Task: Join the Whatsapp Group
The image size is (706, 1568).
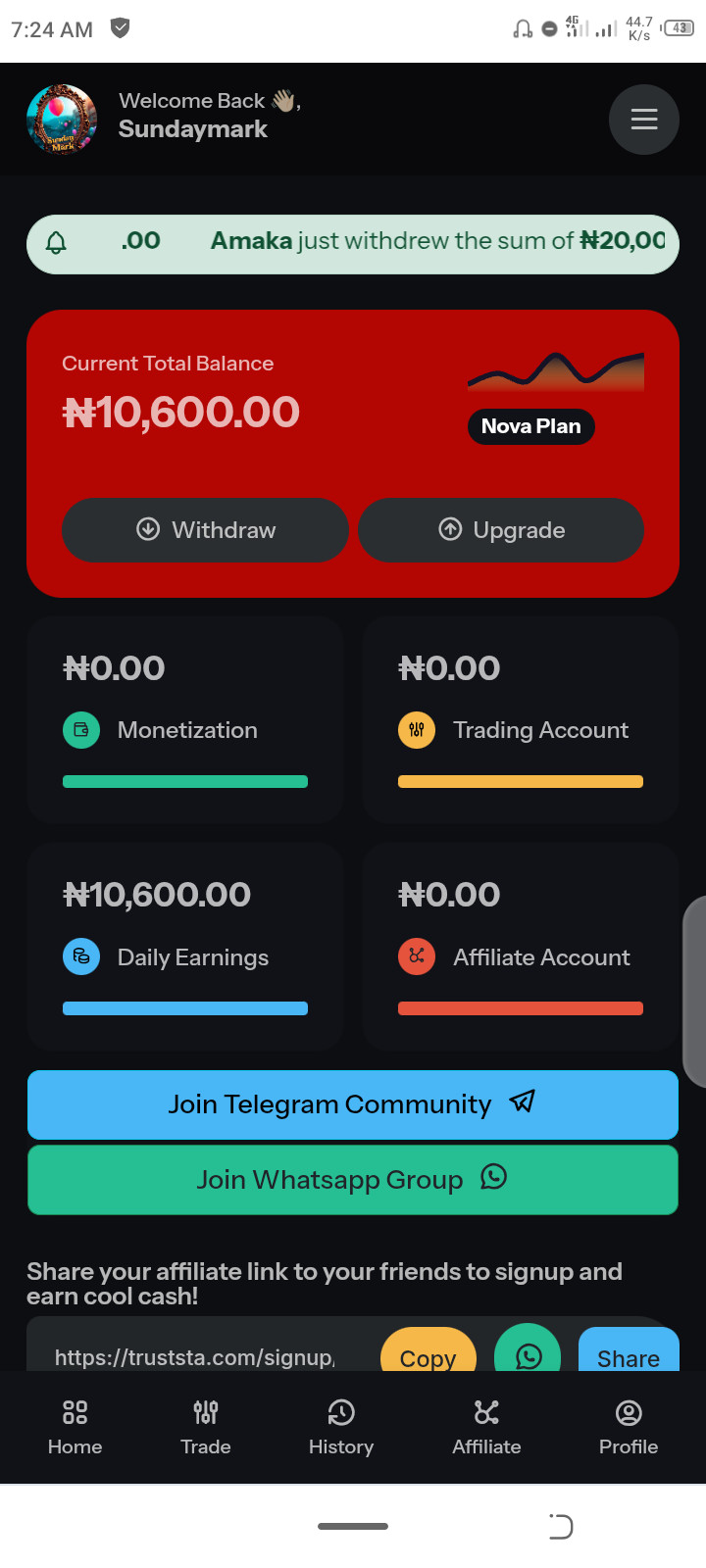Action: [x=353, y=1180]
